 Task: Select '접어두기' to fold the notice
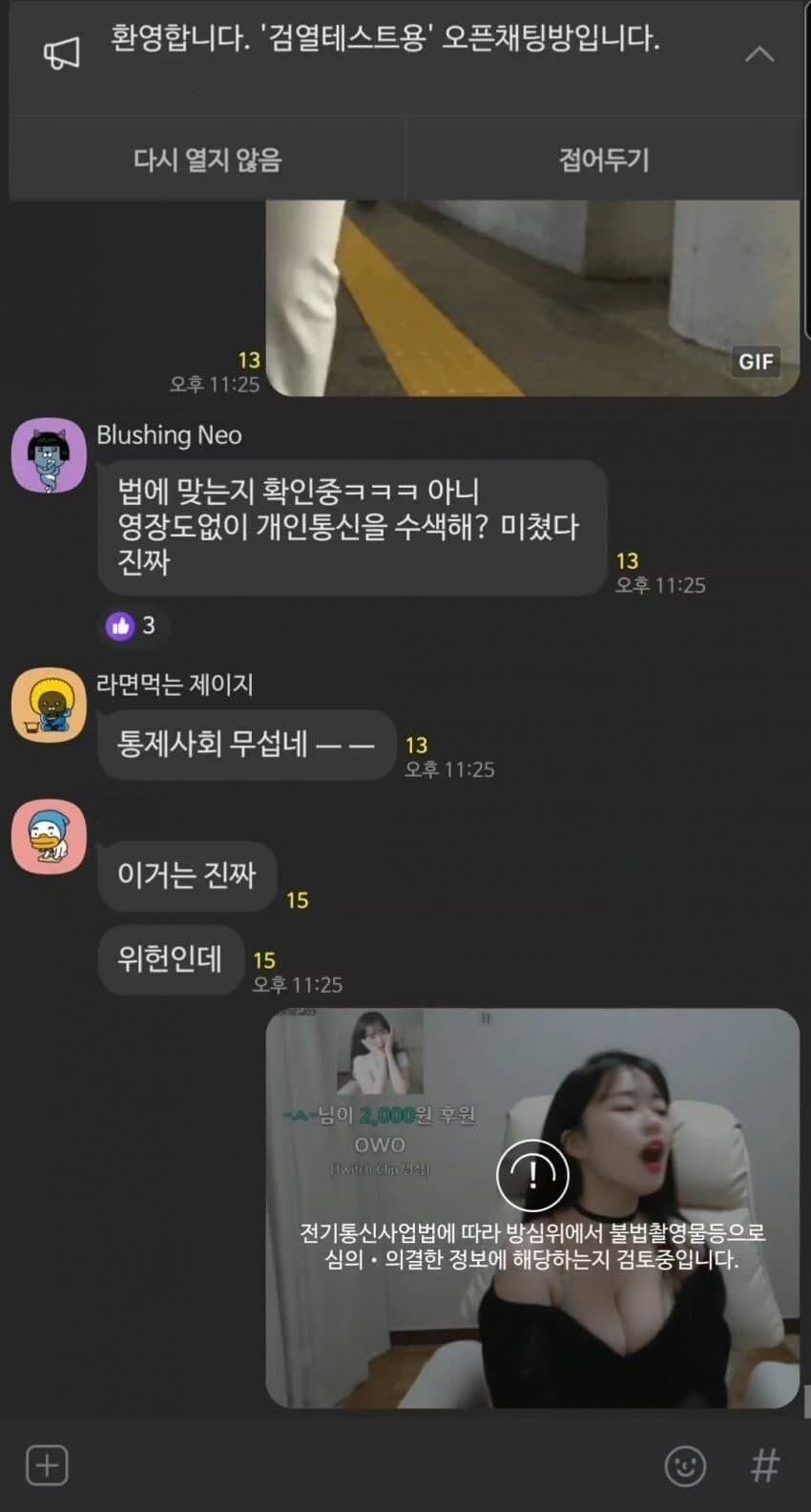[604, 159]
